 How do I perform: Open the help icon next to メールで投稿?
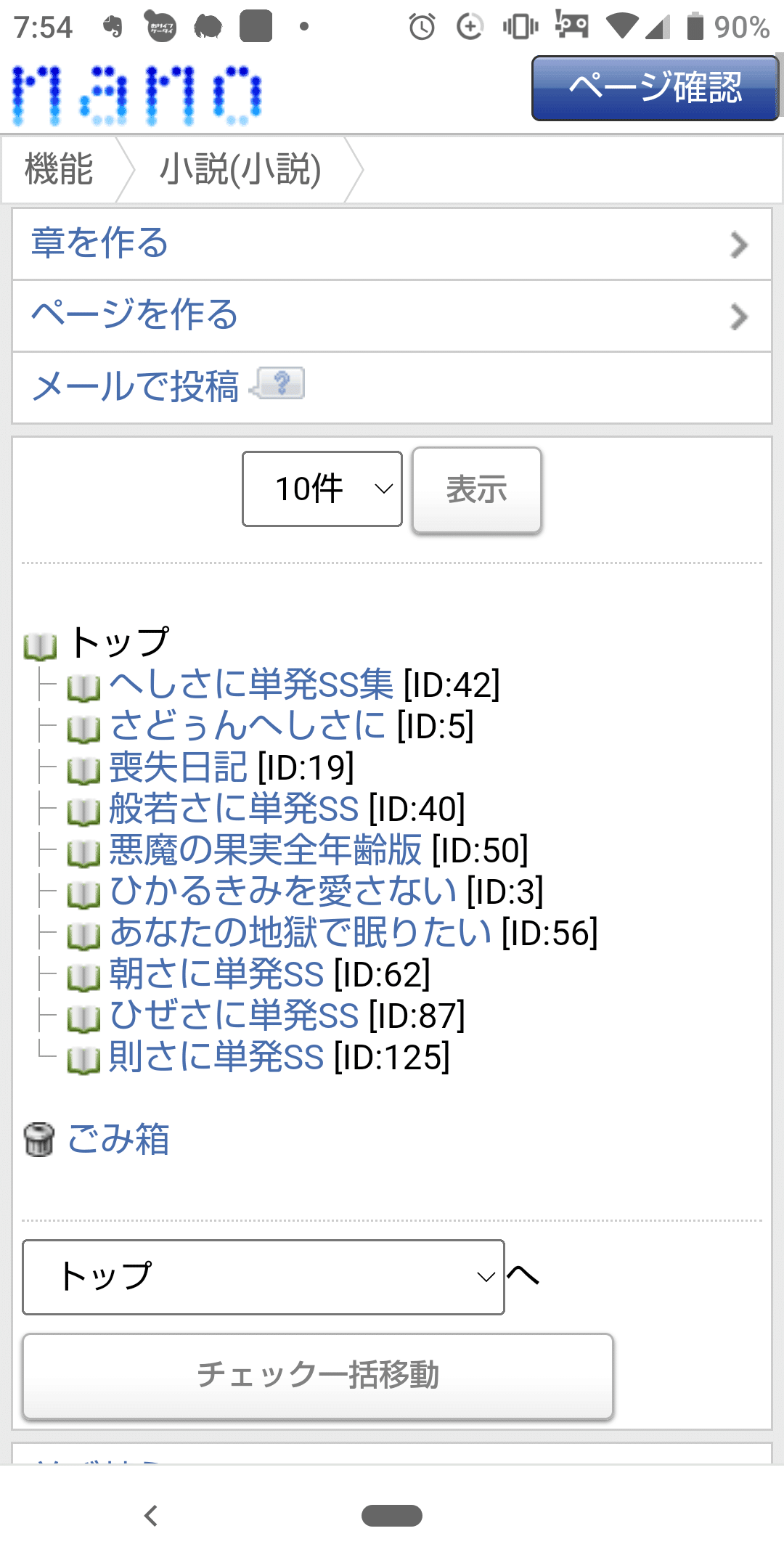click(x=277, y=383)
